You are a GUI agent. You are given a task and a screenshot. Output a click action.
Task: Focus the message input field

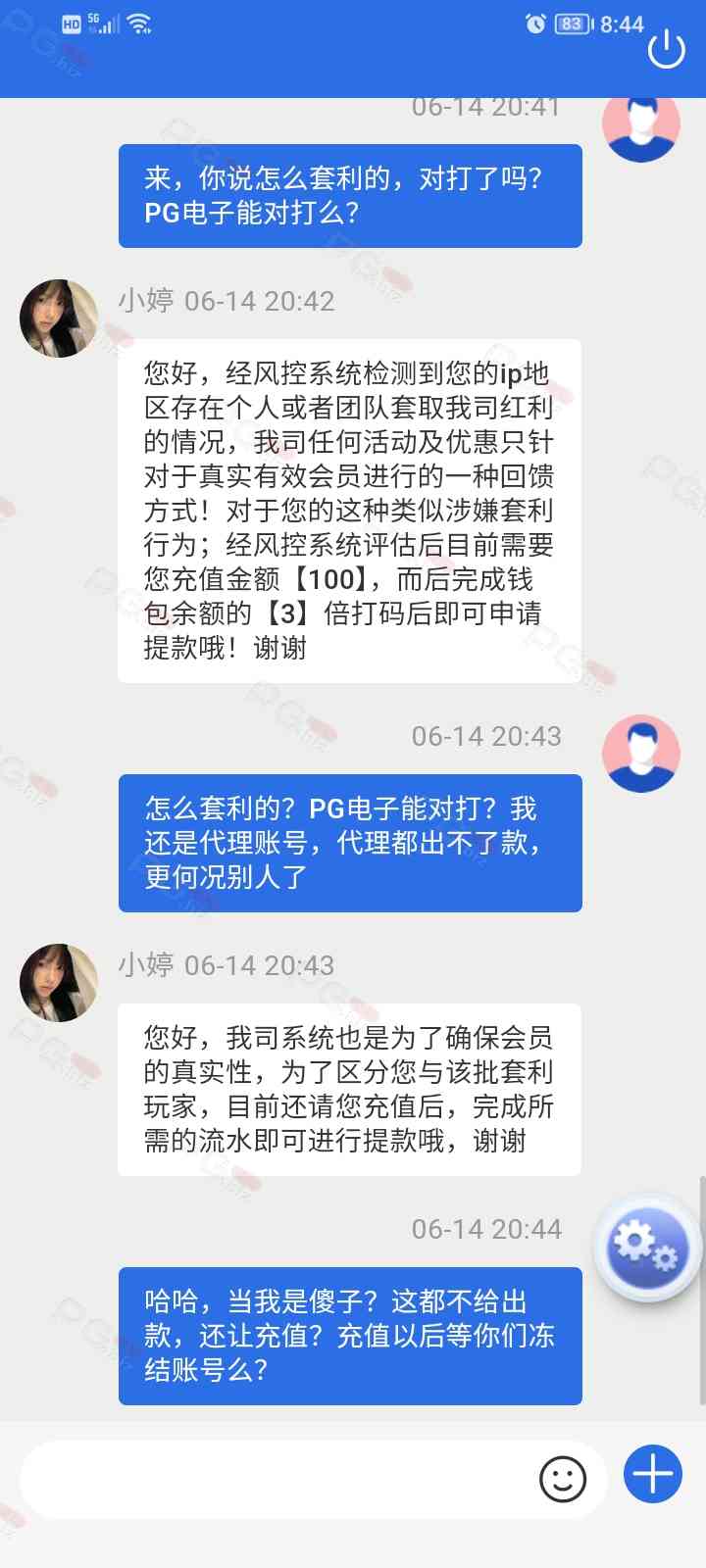click(275, 1478)
